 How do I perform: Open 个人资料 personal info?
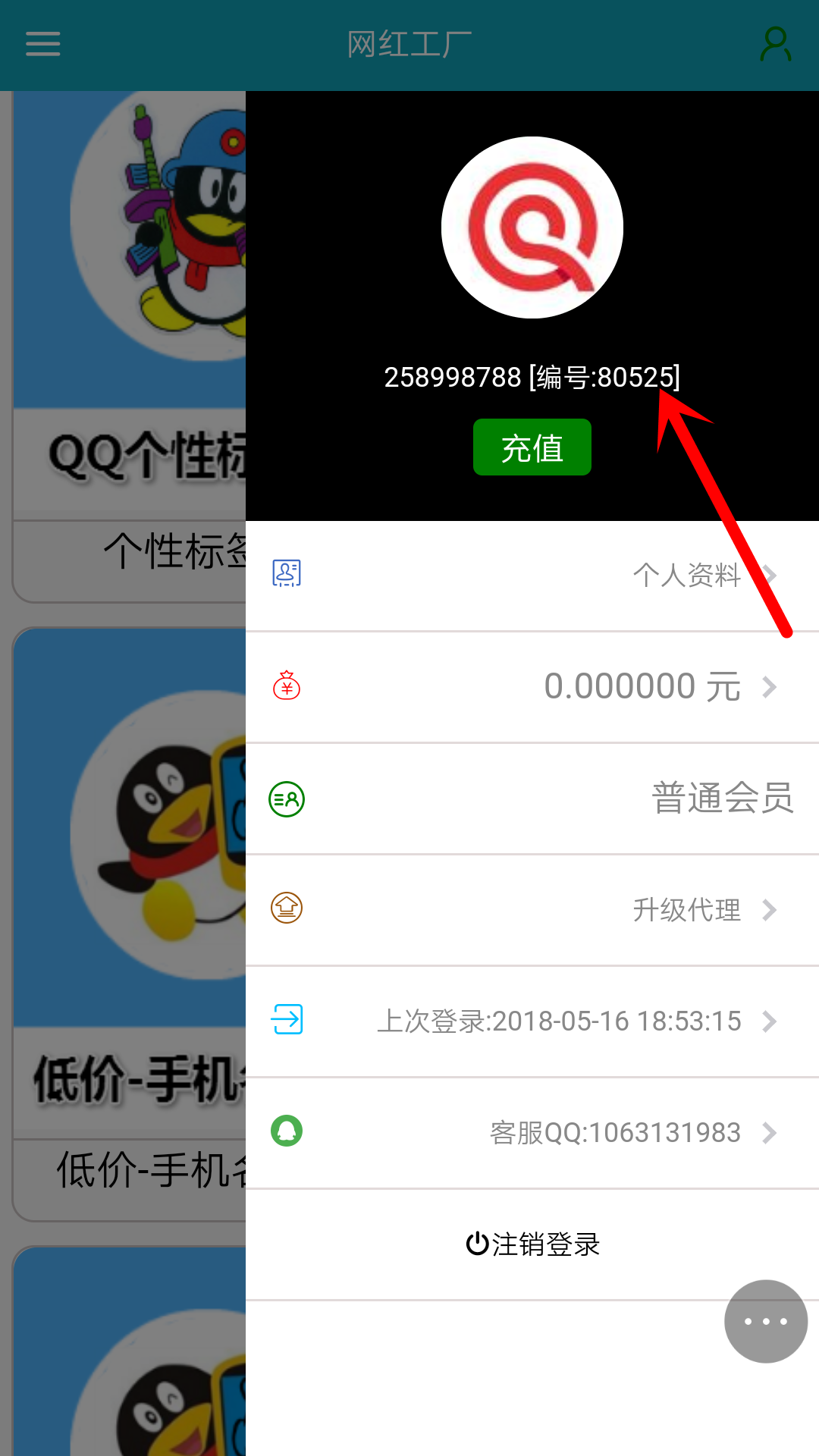(x=686, y=575)
